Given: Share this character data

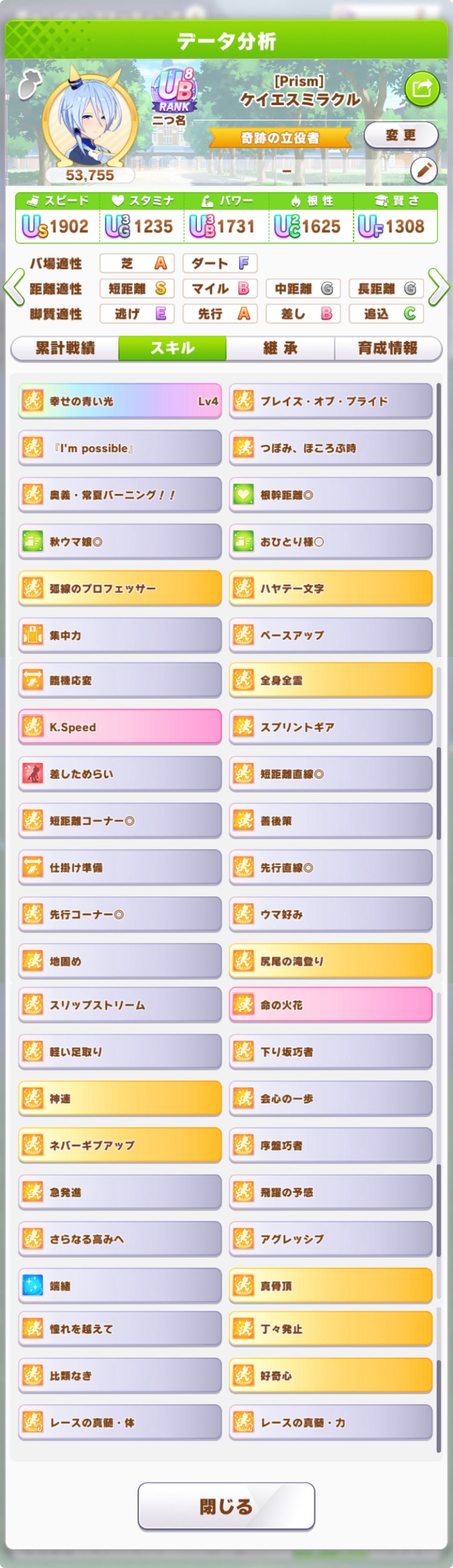Looking at the screenshot, I should pos(422,89).
